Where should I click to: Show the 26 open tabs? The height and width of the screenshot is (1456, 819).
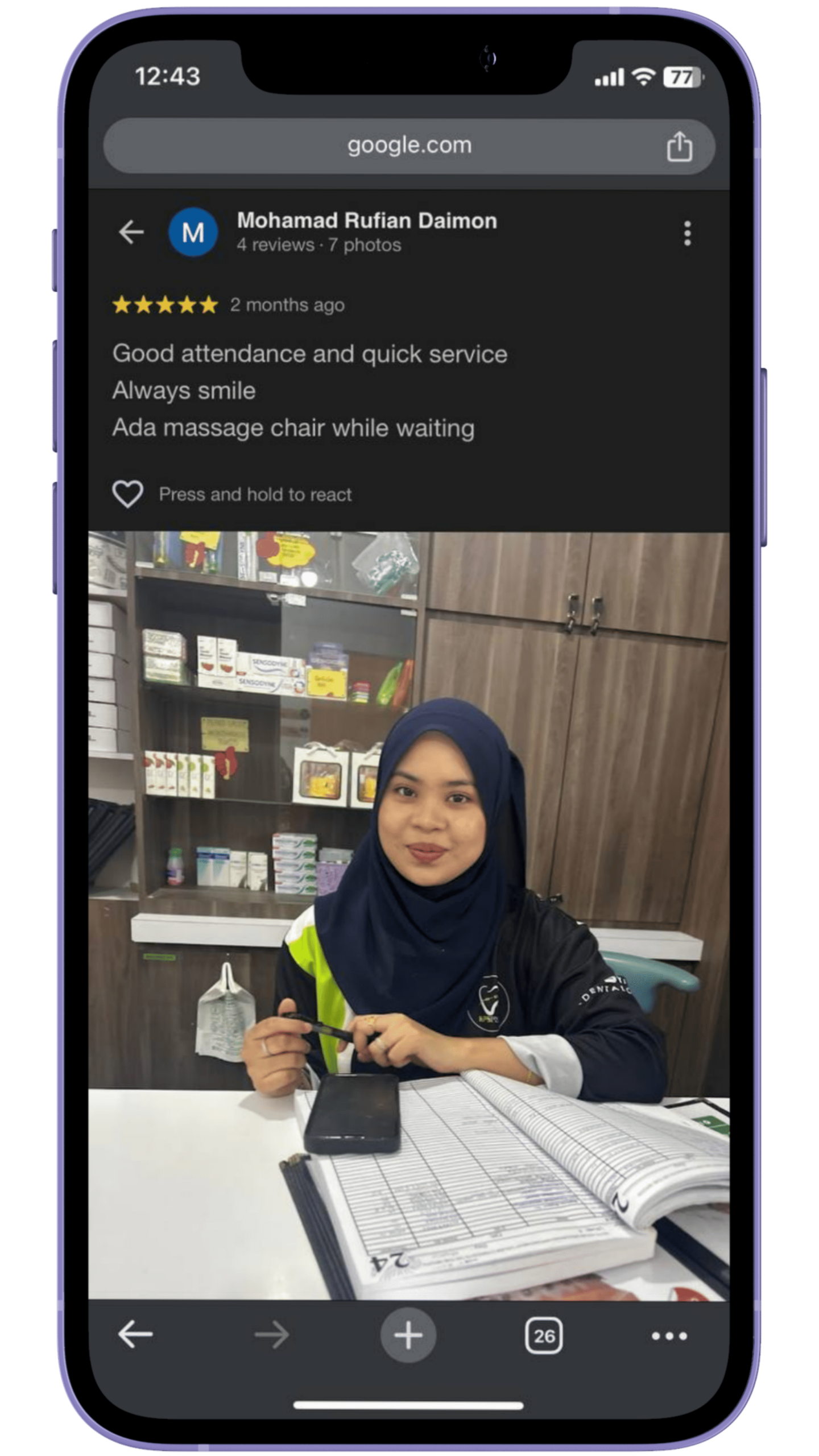click(544, 1335)
